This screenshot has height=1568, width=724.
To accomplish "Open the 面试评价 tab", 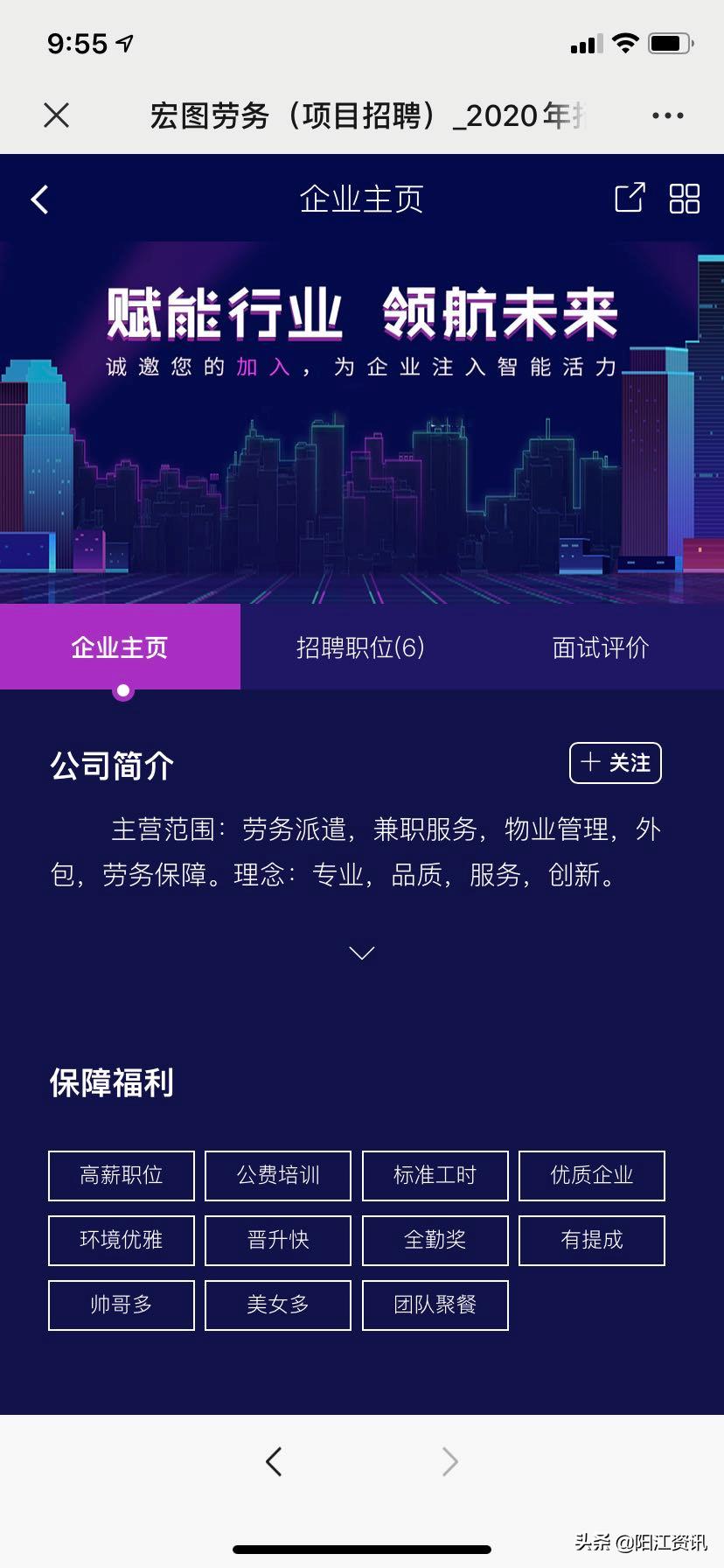I will pyautogui.click(x=602, y=647).
